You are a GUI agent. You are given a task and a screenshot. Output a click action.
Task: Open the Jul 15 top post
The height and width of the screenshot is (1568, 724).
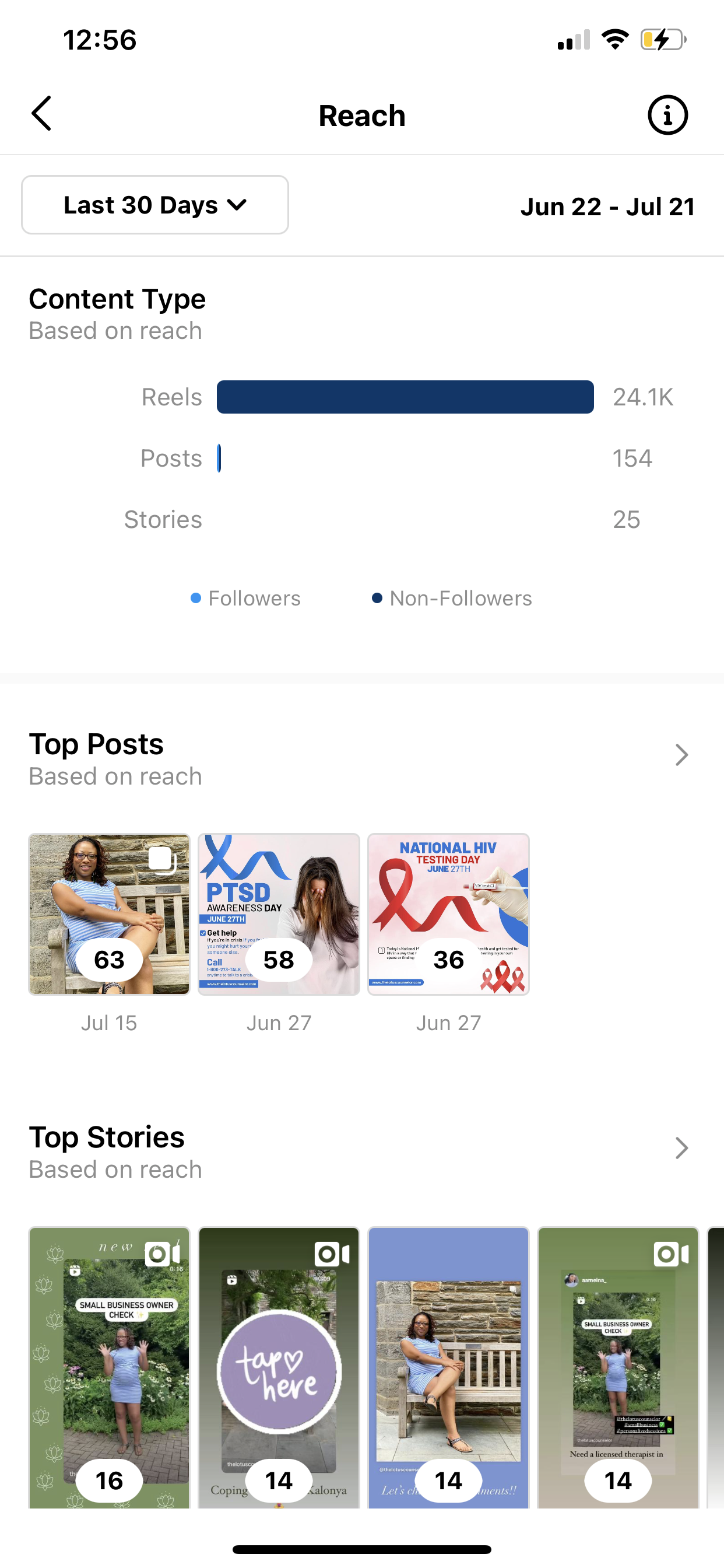(x=110, y=914)
